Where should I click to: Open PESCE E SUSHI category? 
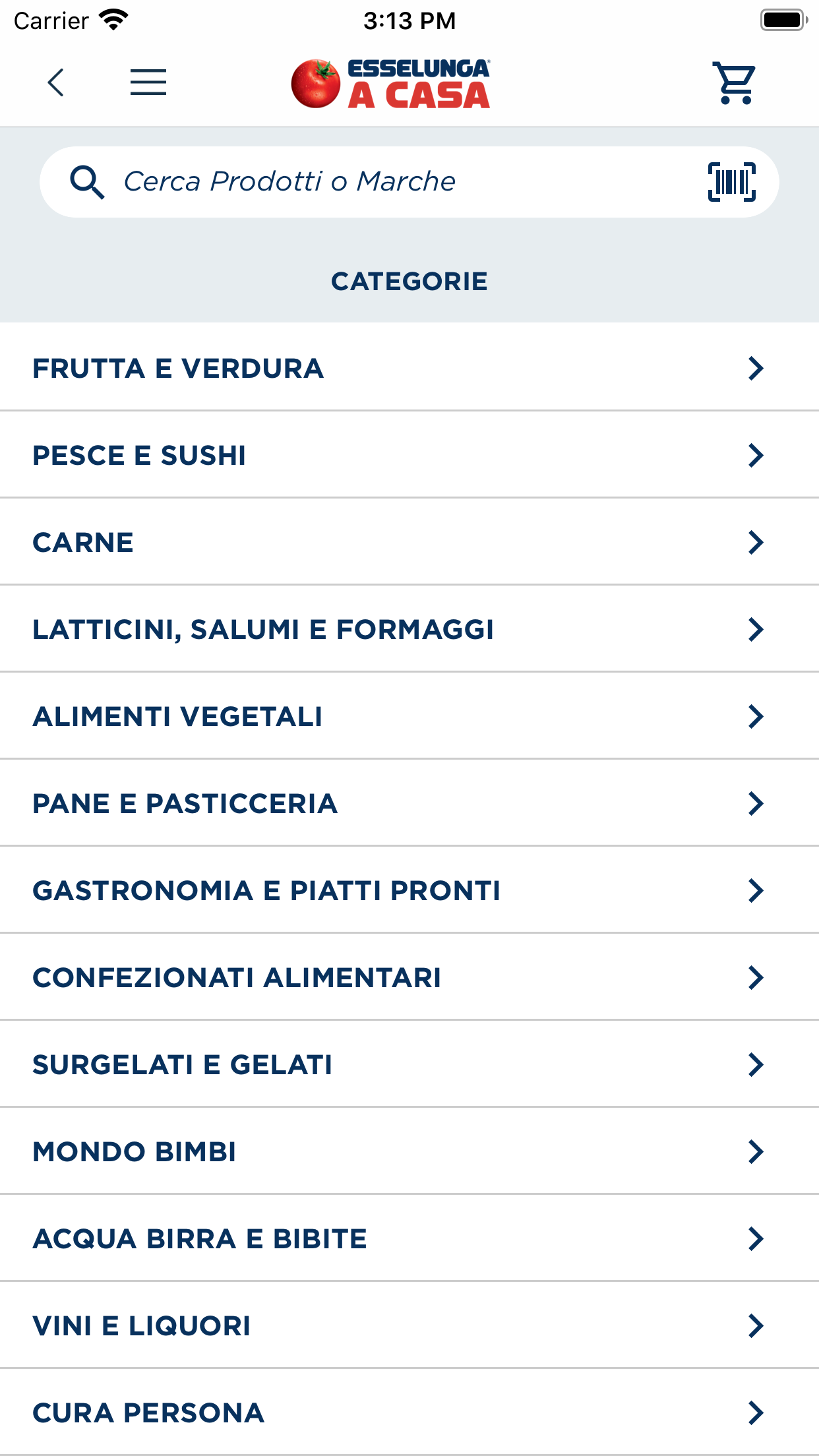(409, 455)
